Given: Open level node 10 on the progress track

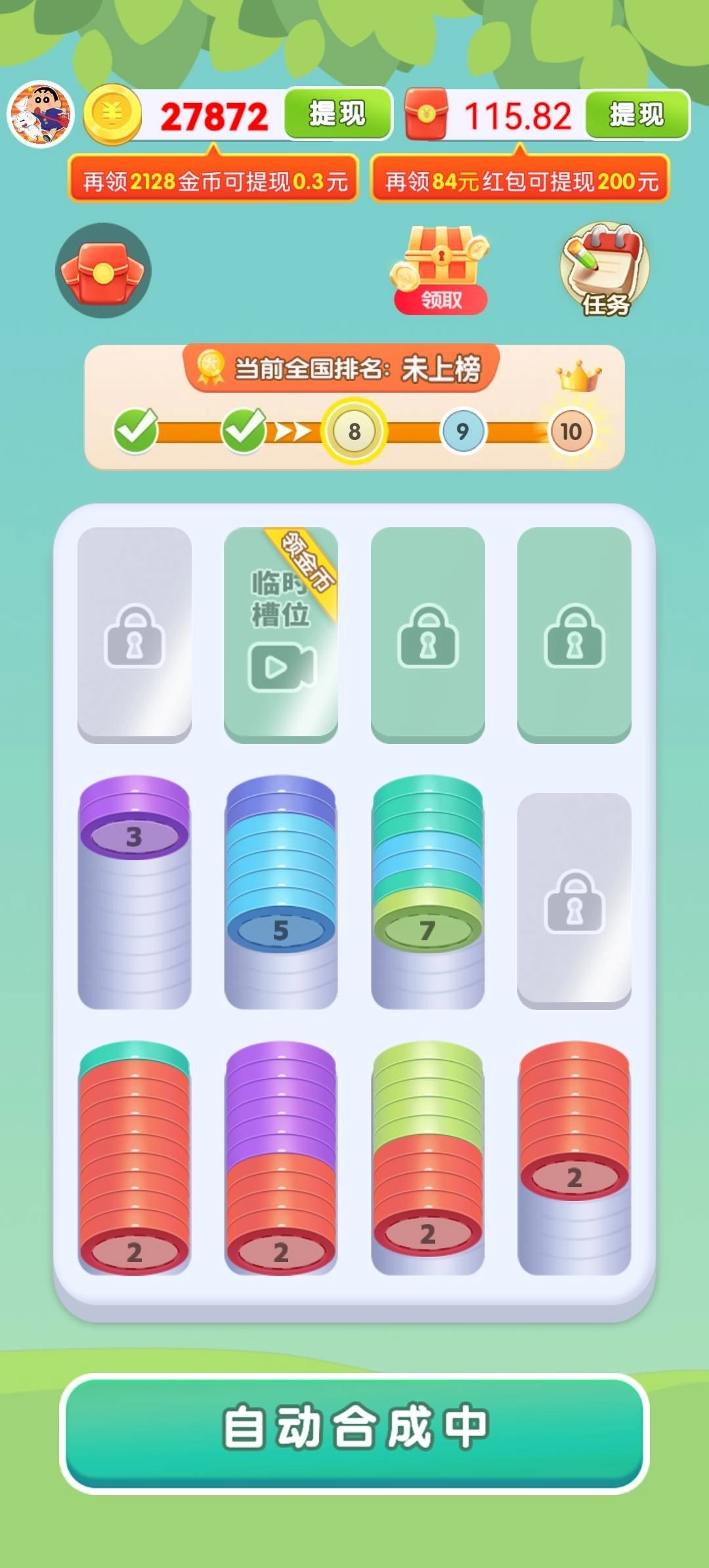Looking at the screenshot, I should (x=571, y=430).
